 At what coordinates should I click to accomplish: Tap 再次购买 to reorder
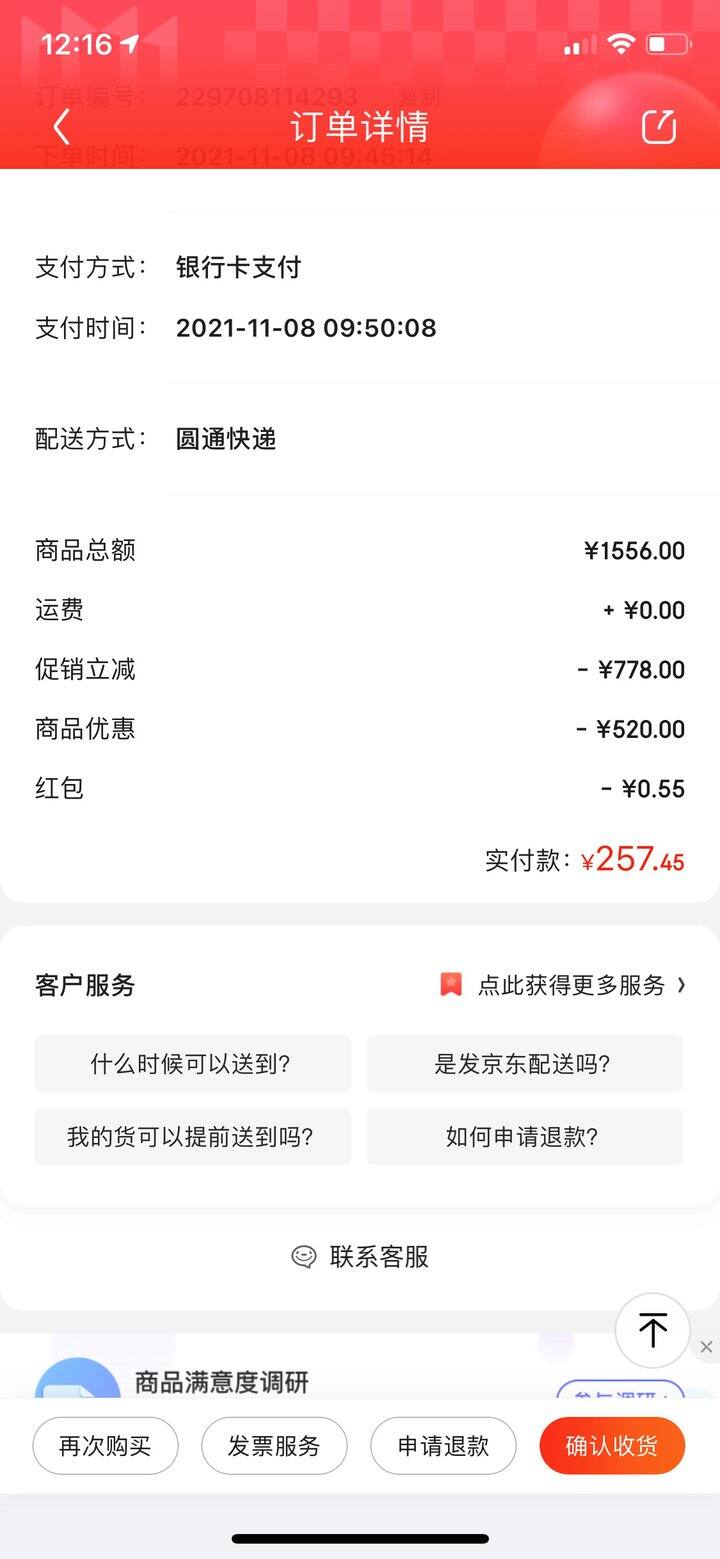(x=105, y=1446)
